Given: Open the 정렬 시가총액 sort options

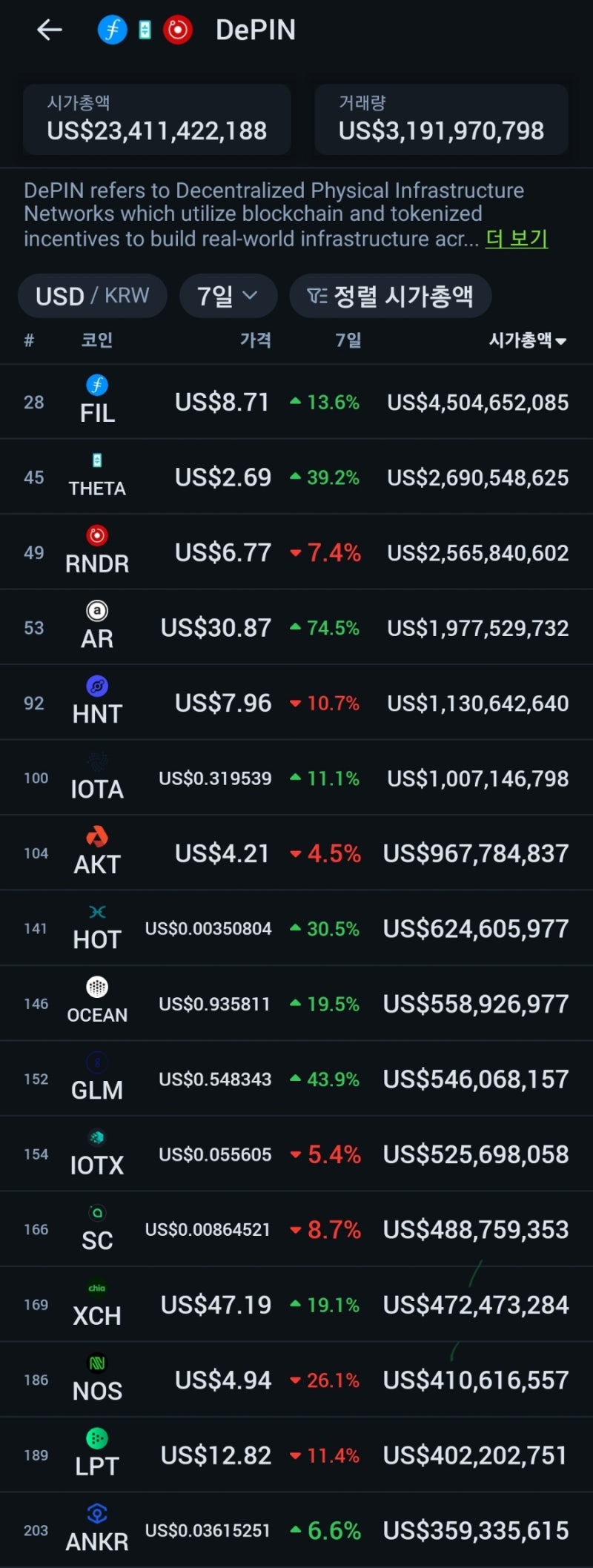Looking at the screenshot, I should click(x=391, y=296).
